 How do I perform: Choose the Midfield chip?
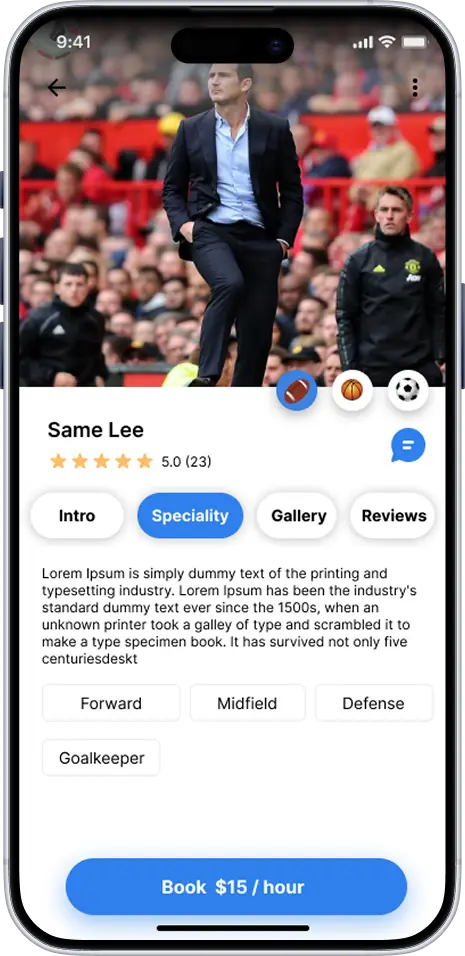pyautogui.click(x=247, y=703)
